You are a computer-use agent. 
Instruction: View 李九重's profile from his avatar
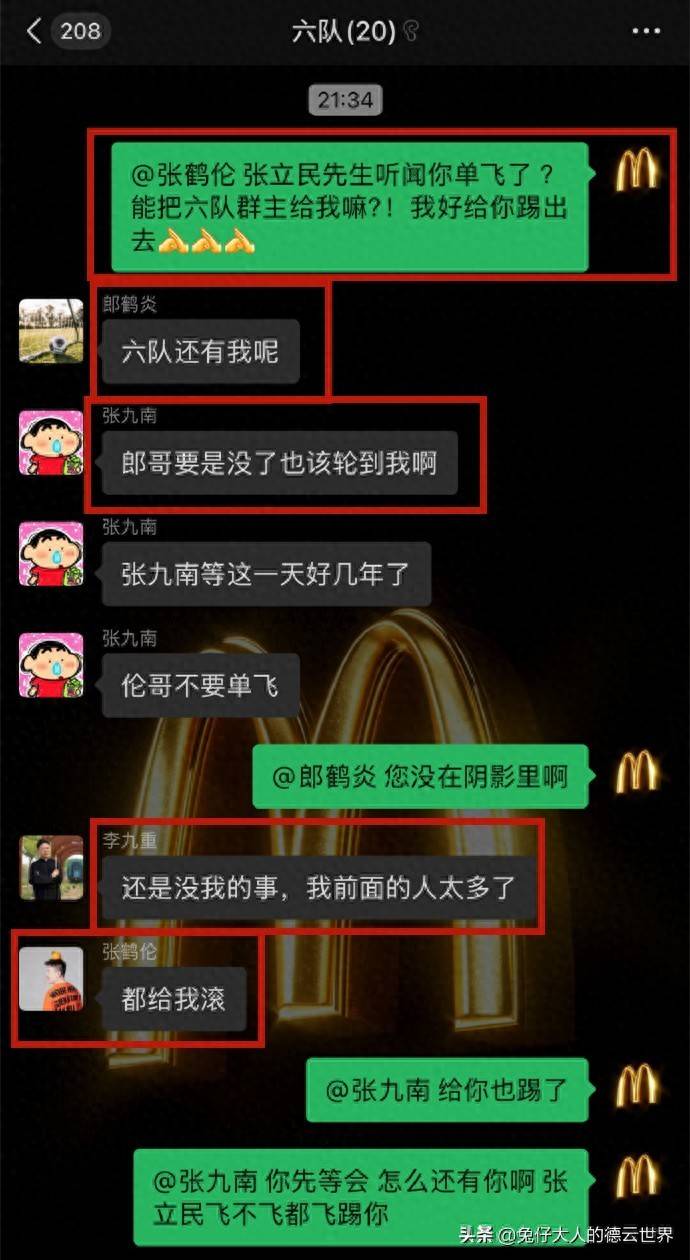[x=52, y=868]
